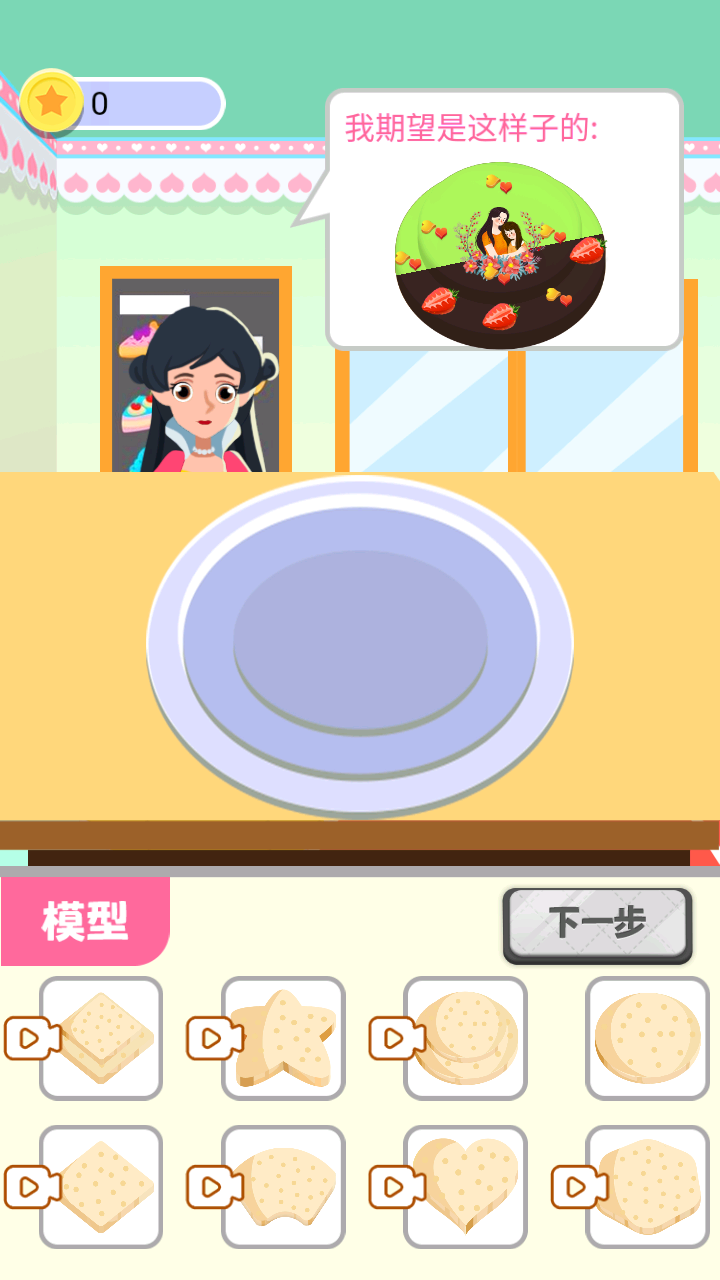Choose the star-shaped cake model
This screenshot has height=1280, width=720.
[x=283, y=1038]
